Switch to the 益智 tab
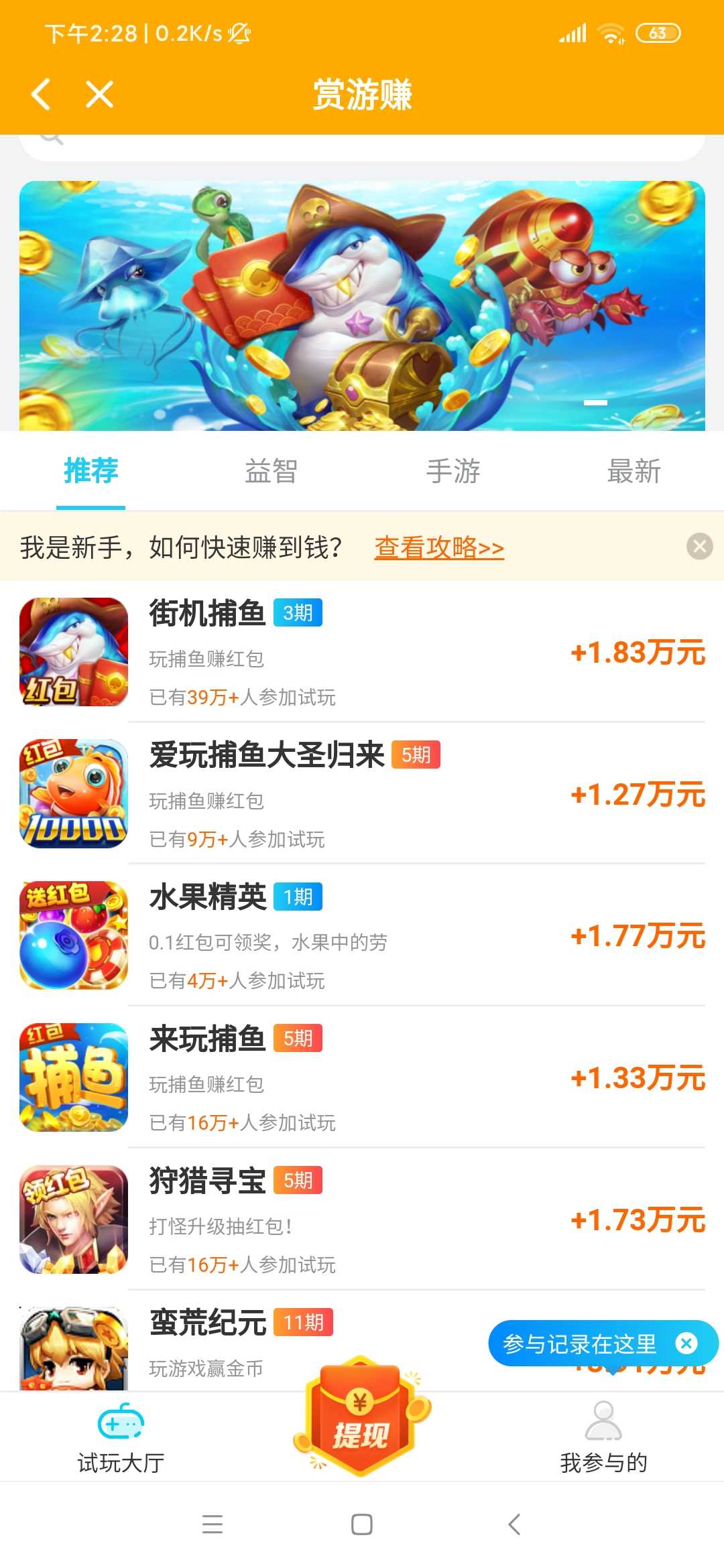The image size is (724, 1568). point(271,471)
